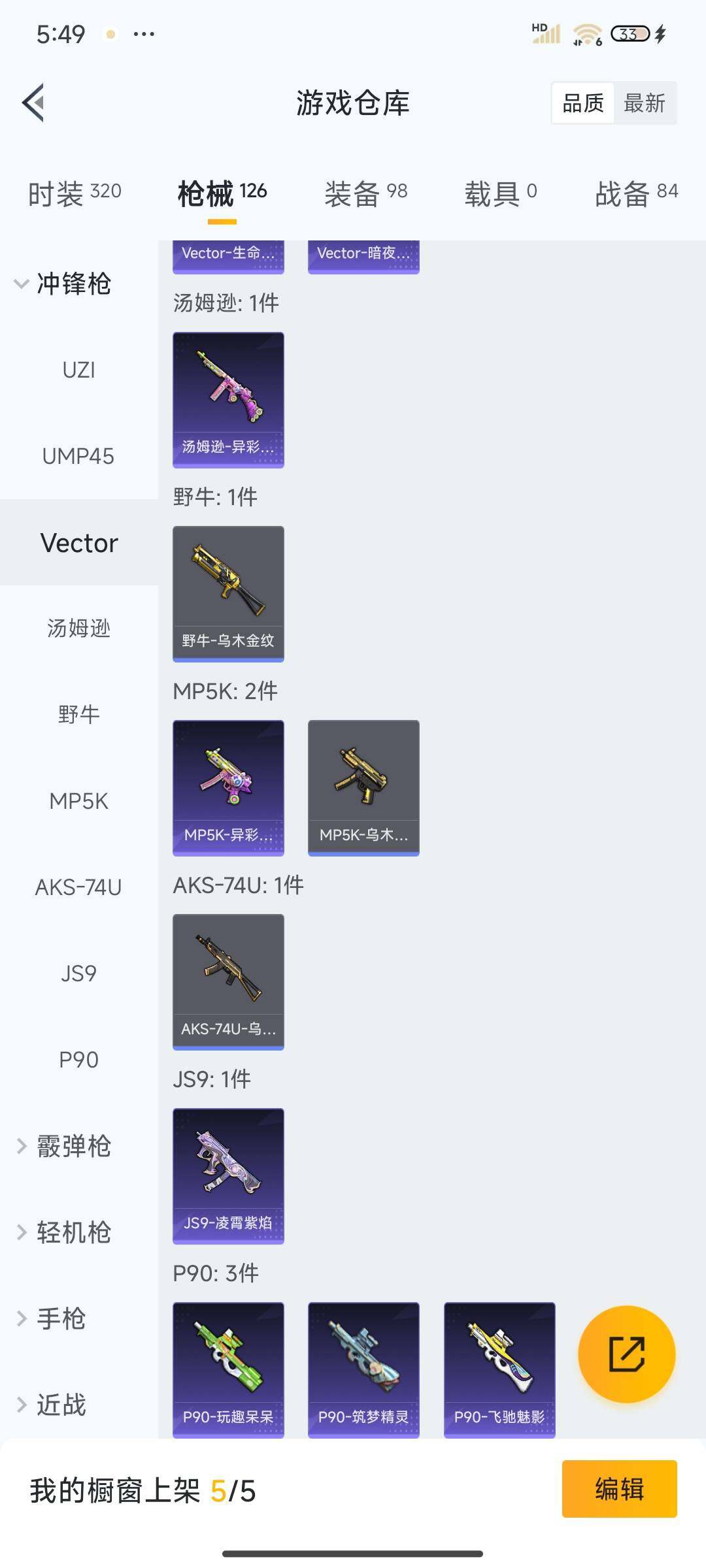View the P90-筑梦精灵 skin
Image resolution: width=706 pixels, height=1568 pixels.
click(x=363, y=1369)
